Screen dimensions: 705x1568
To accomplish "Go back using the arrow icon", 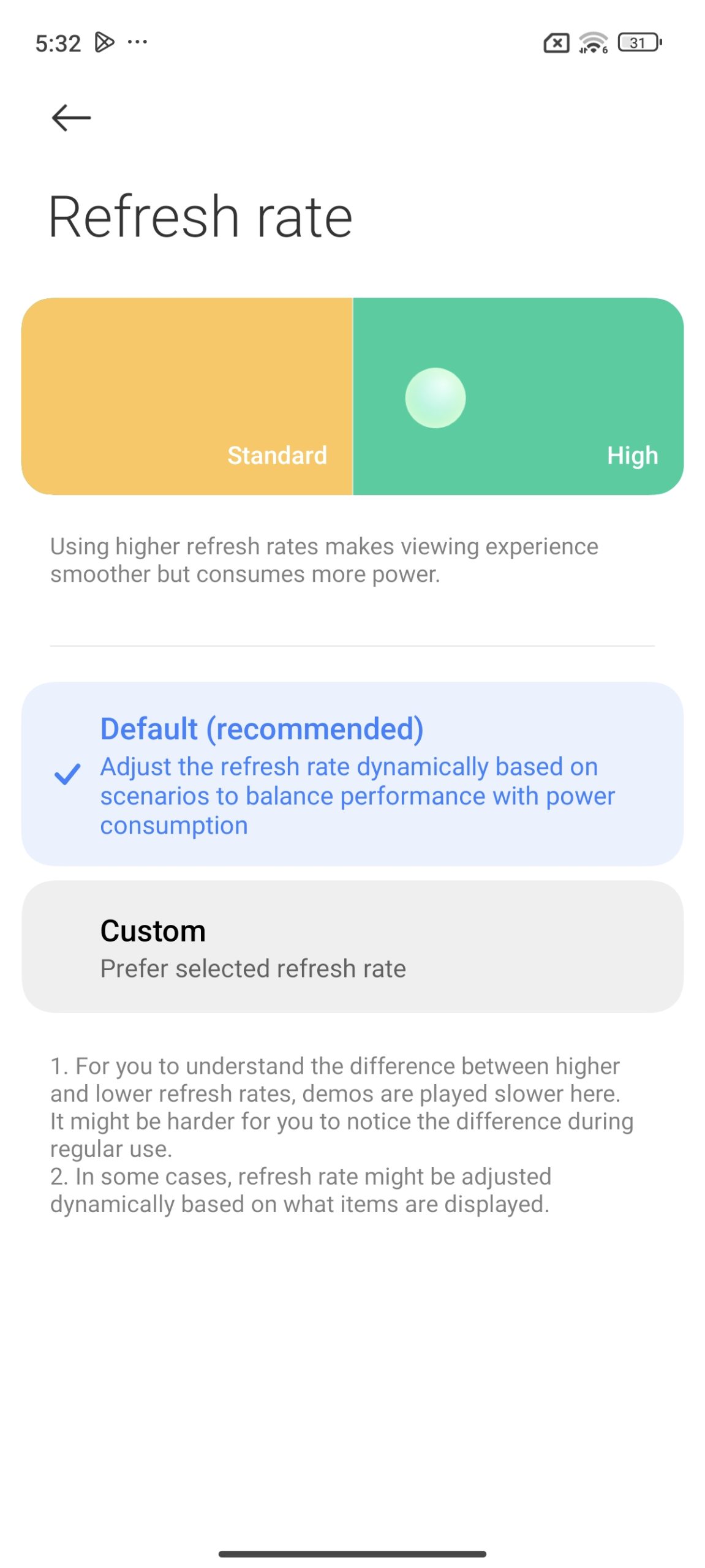I will coord(71,118).
